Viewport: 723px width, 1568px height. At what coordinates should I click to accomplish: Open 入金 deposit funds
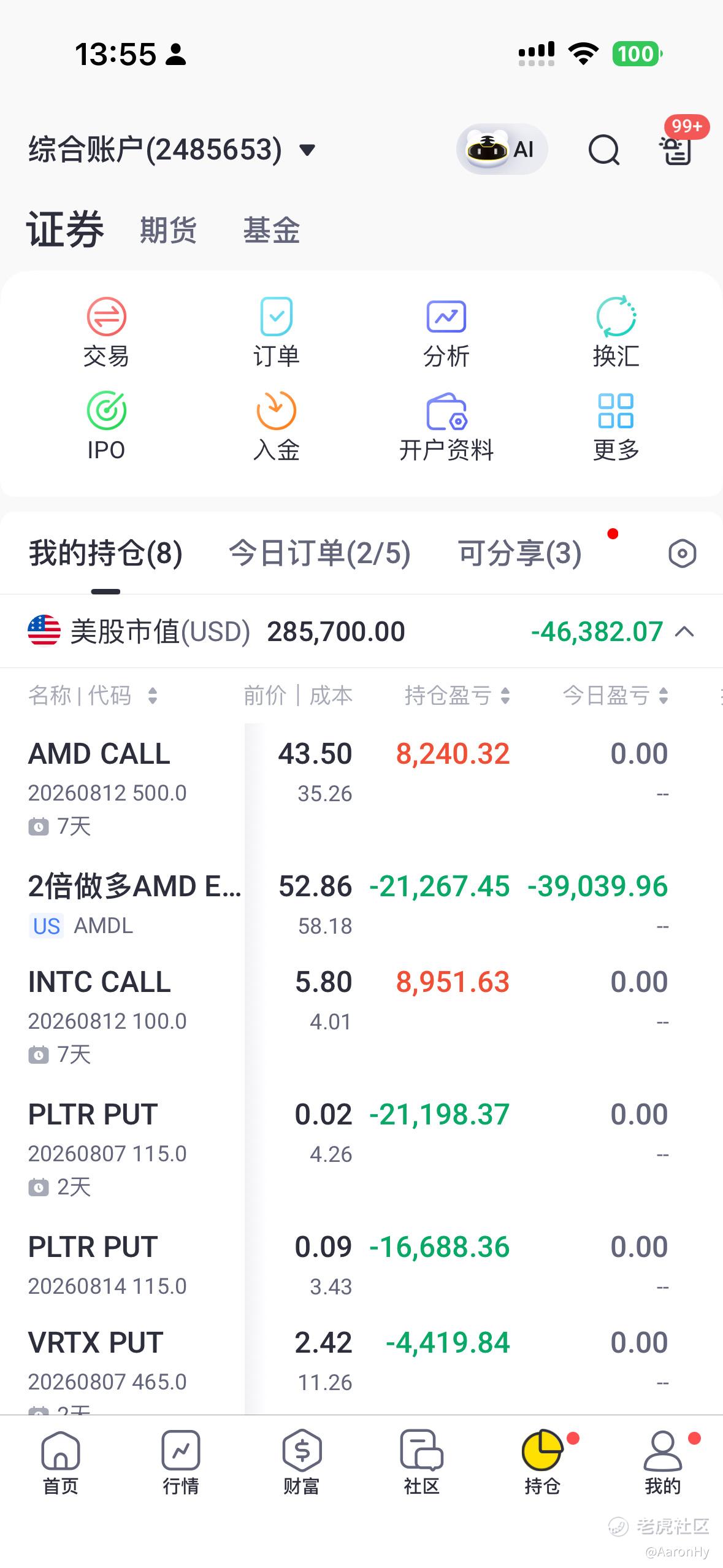pyautogui.click(x=276, y=426)
